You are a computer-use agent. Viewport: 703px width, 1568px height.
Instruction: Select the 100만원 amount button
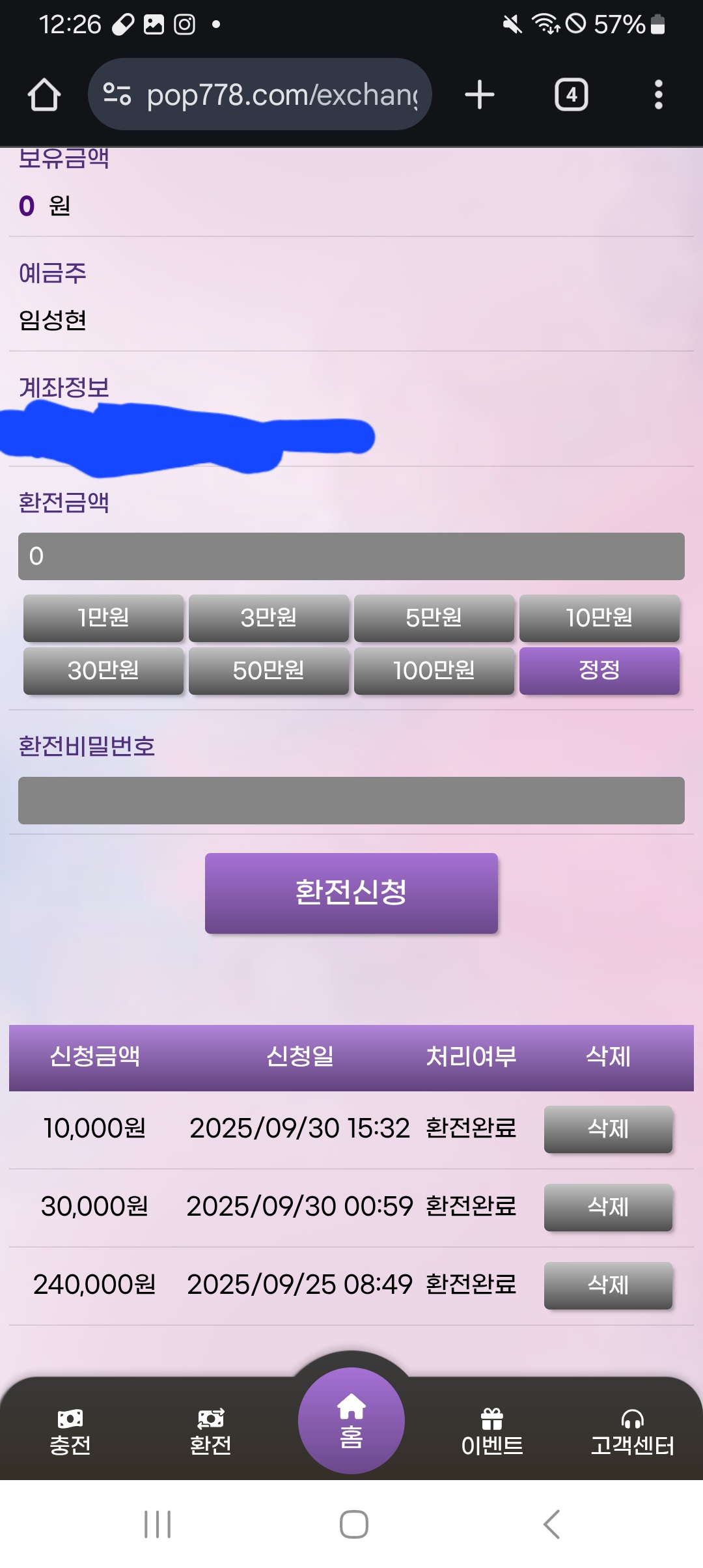[x=434, y=670]
